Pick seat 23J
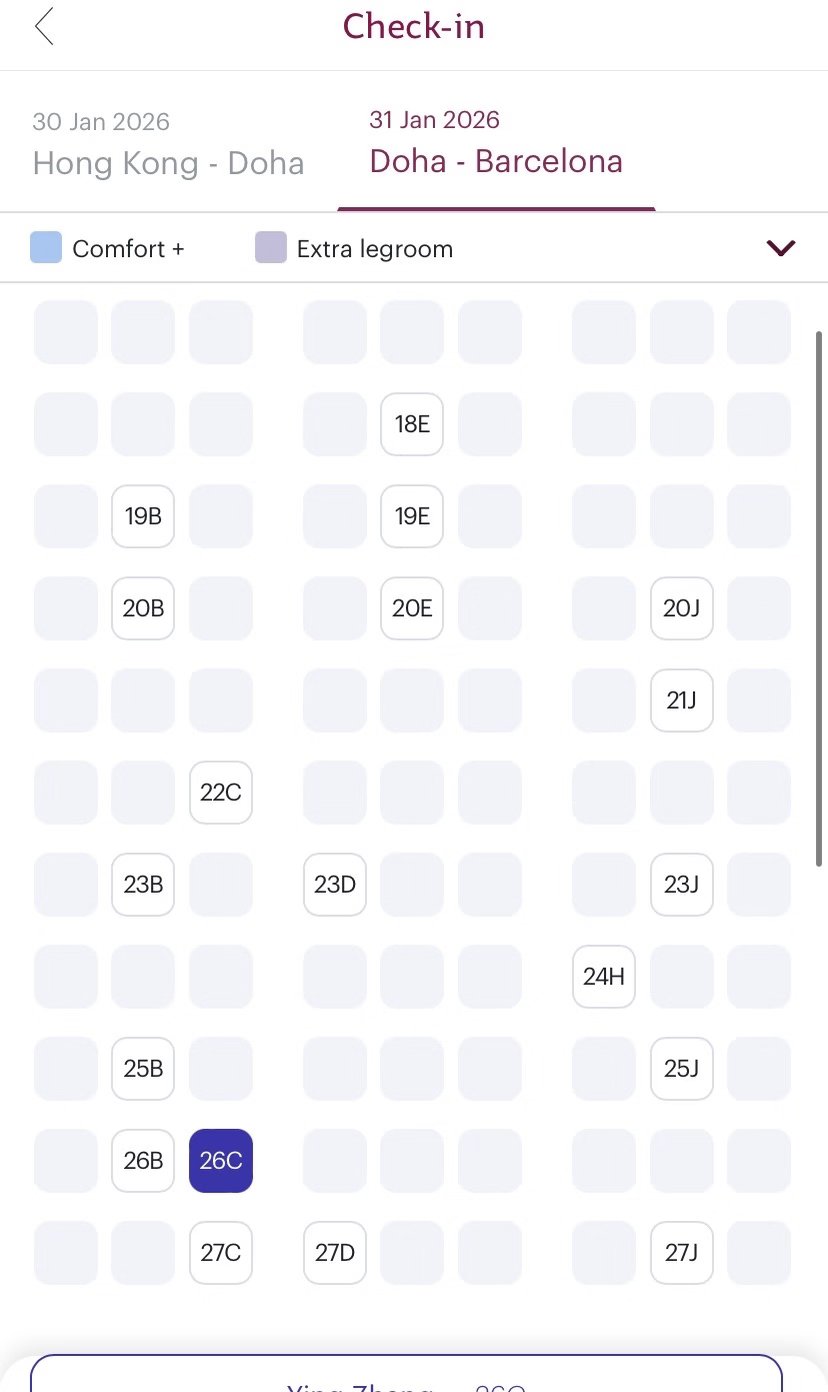828x1392 pixels. click(681, 885)
